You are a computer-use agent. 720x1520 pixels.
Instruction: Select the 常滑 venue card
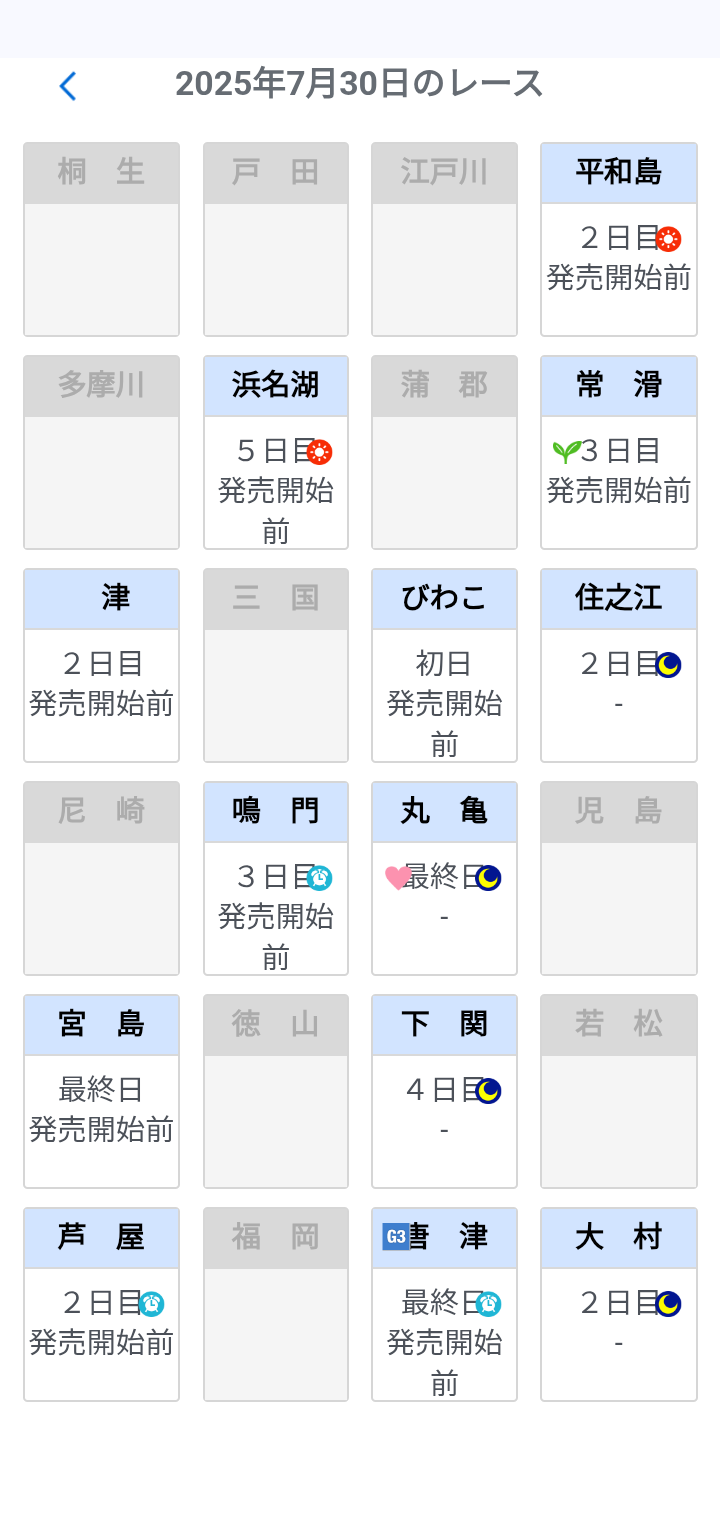point(618,453)
